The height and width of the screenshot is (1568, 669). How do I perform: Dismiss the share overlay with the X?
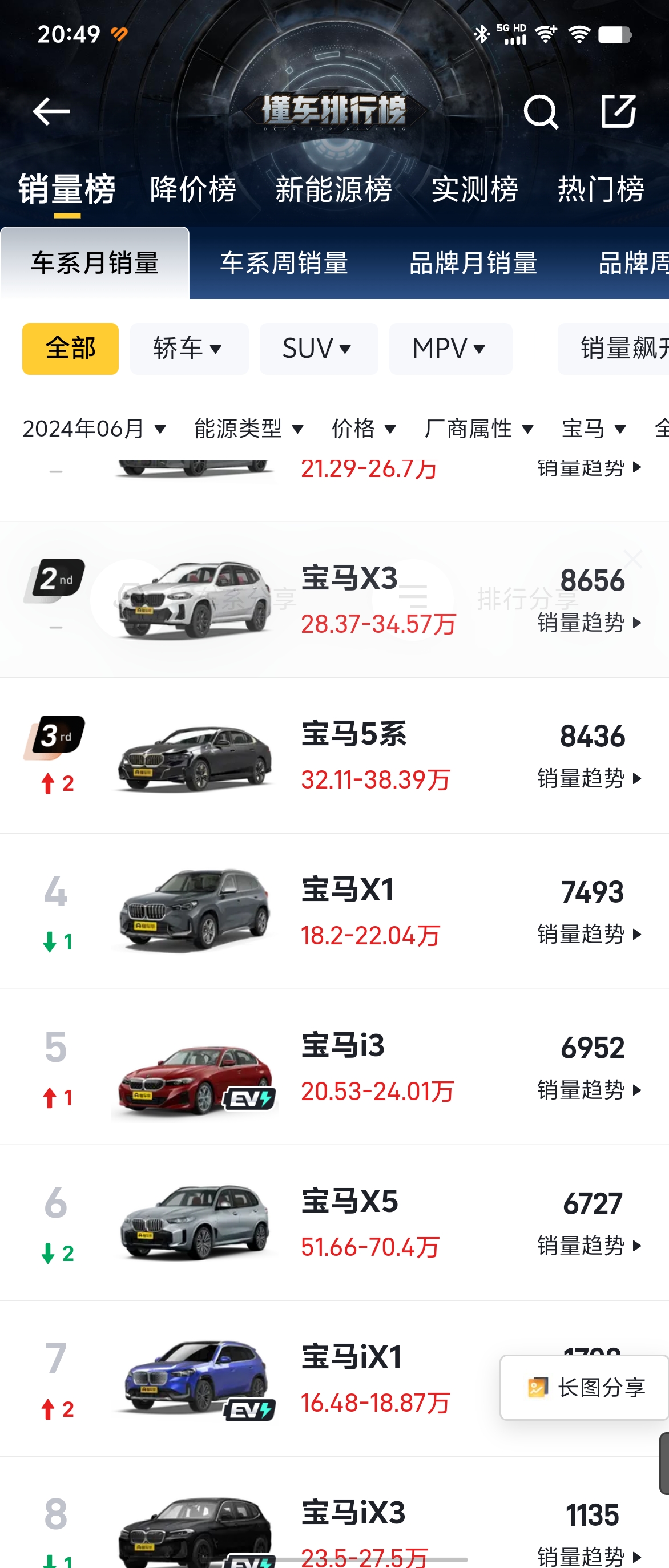click(632, 560)
